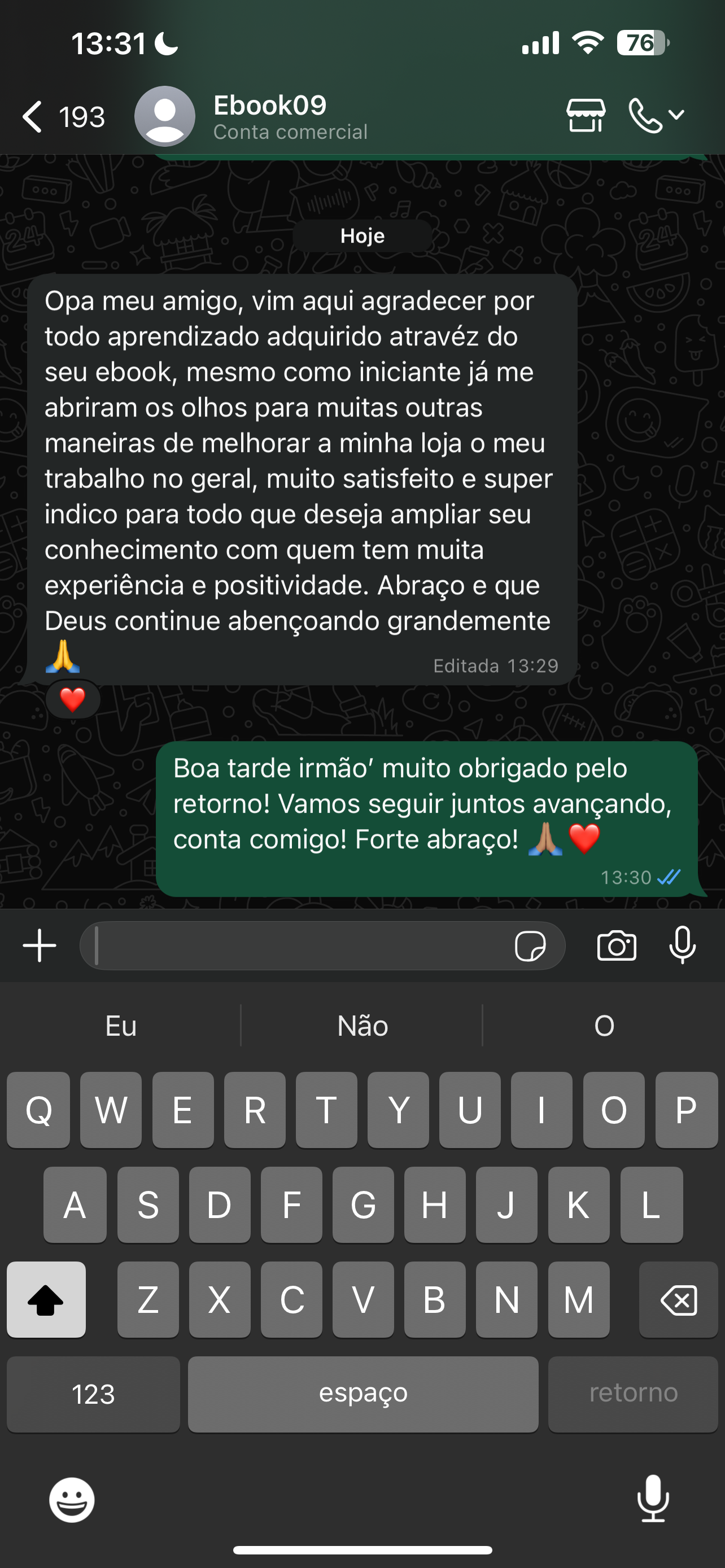Screen dimensions: 725x1568
Task: Focus the message text field
Action: (298, 945)
